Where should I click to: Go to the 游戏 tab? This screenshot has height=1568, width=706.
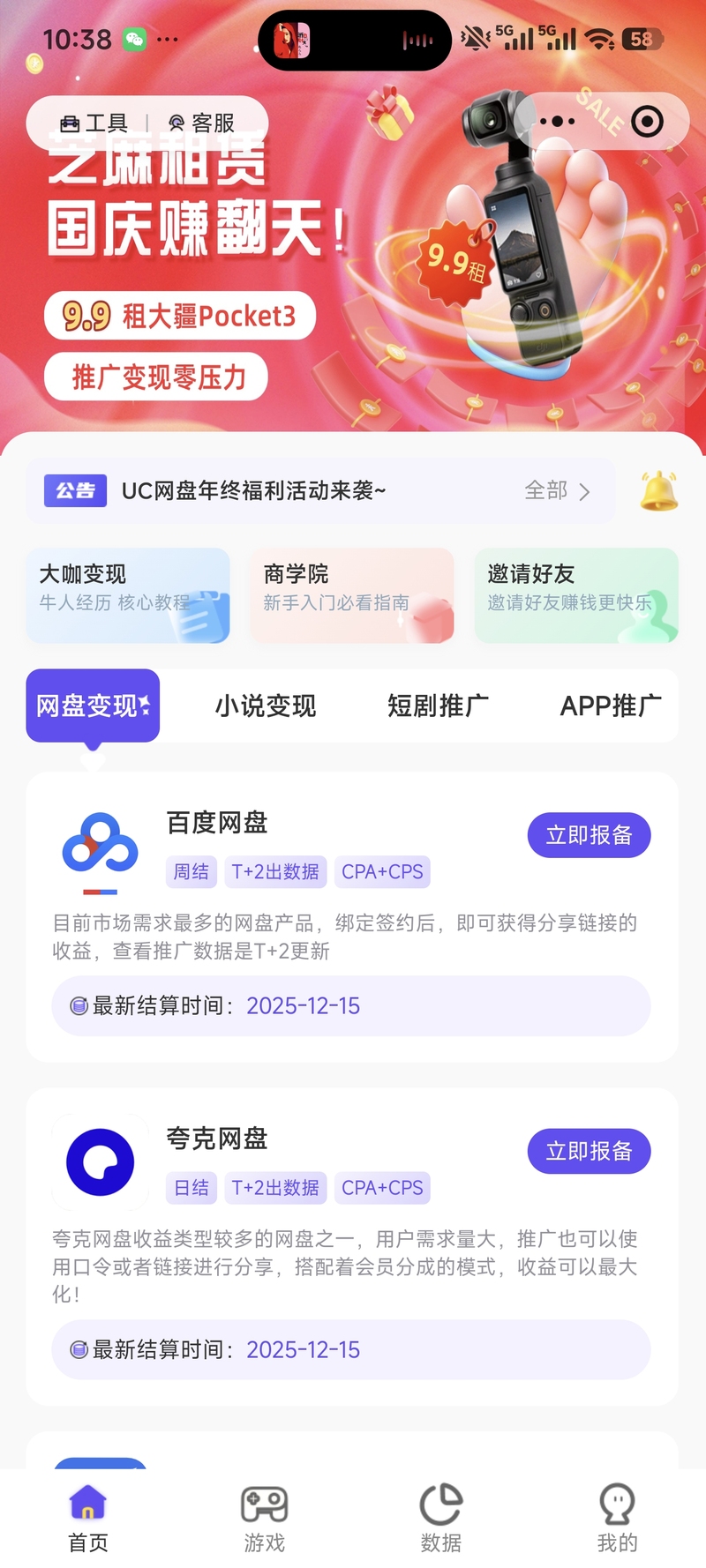[x=265, y=1519]
